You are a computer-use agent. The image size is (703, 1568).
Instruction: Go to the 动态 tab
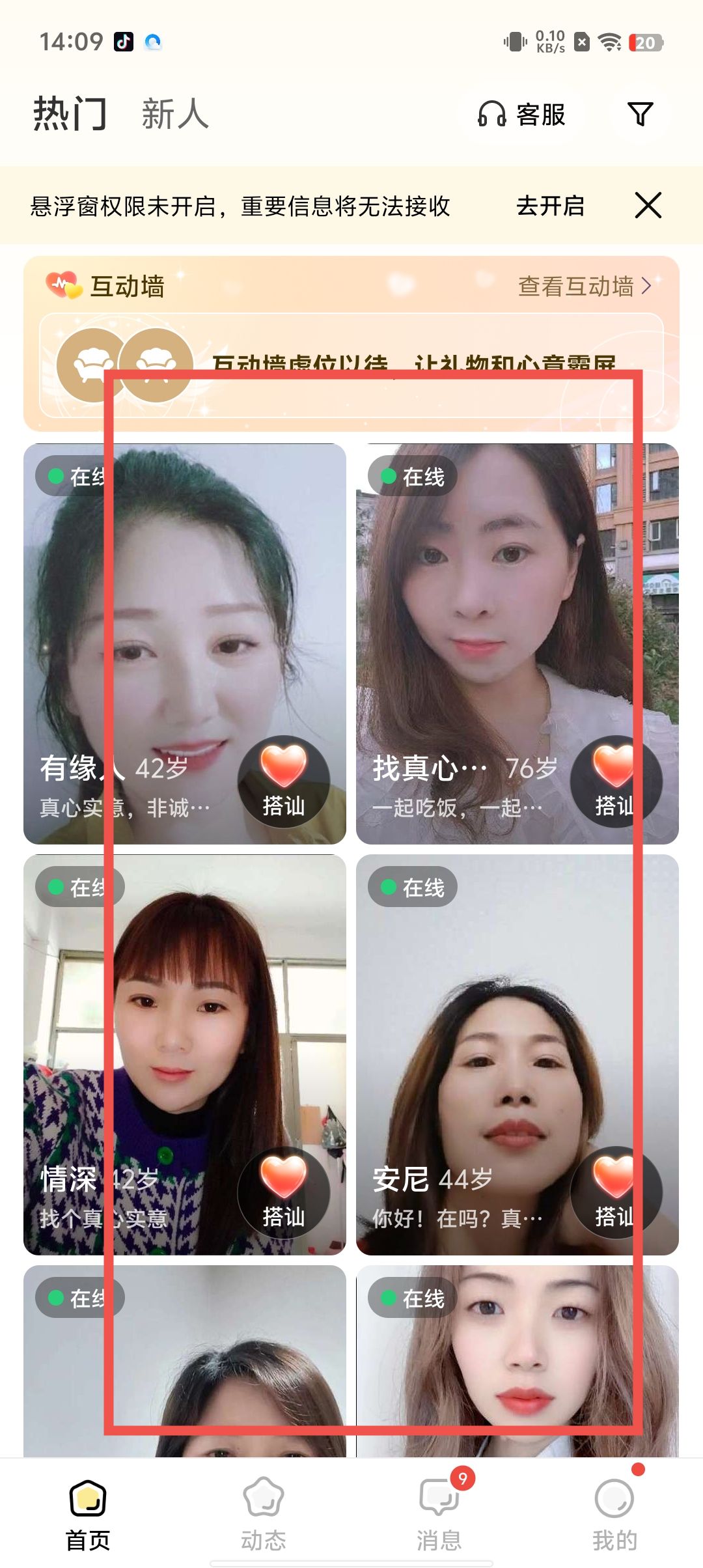[264, 1513]
